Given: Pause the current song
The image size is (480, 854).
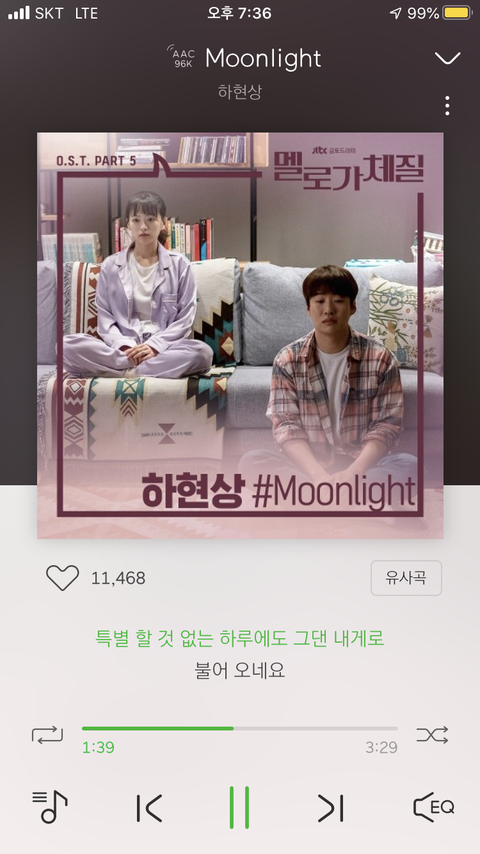Looking at the screenshot, I should pos(240,807).
